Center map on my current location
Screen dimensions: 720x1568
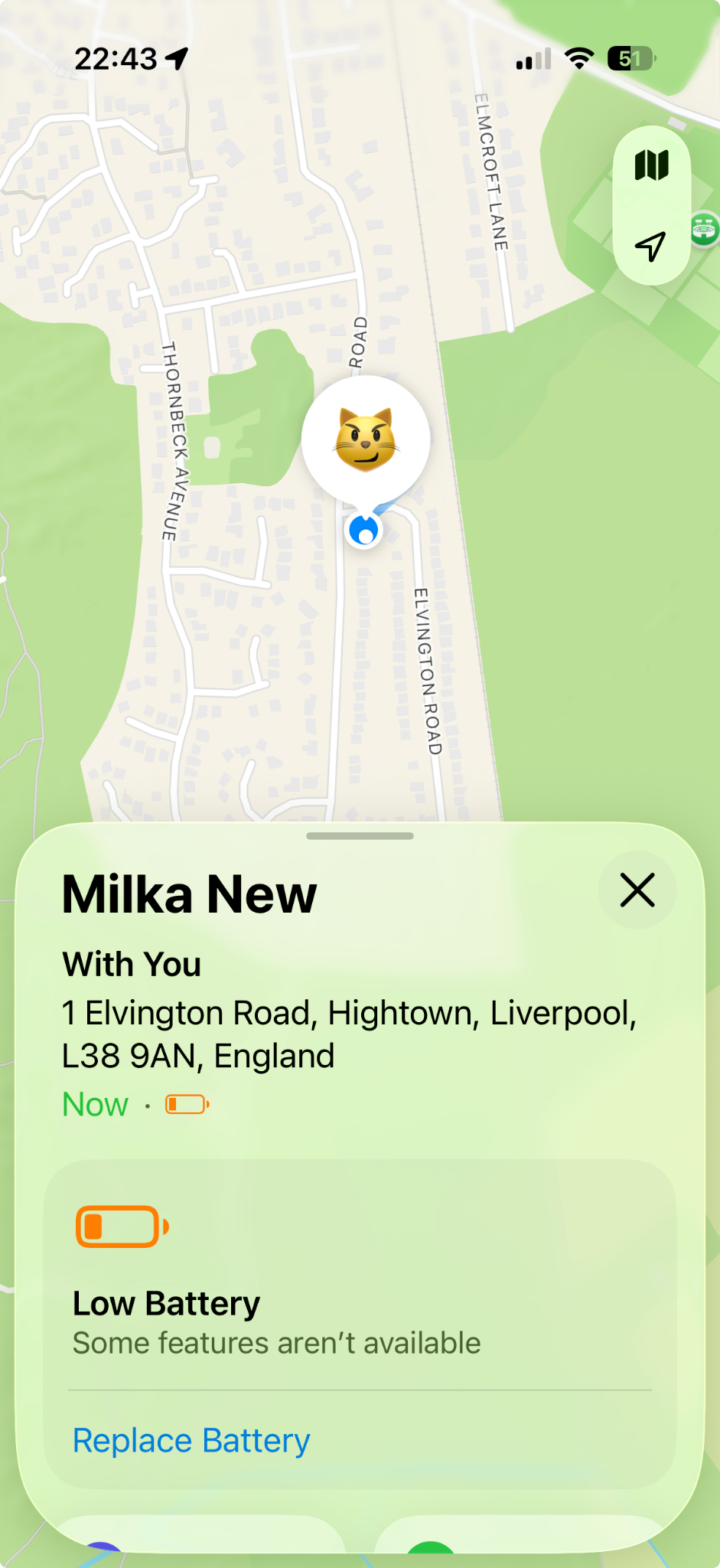pos(651,247)
